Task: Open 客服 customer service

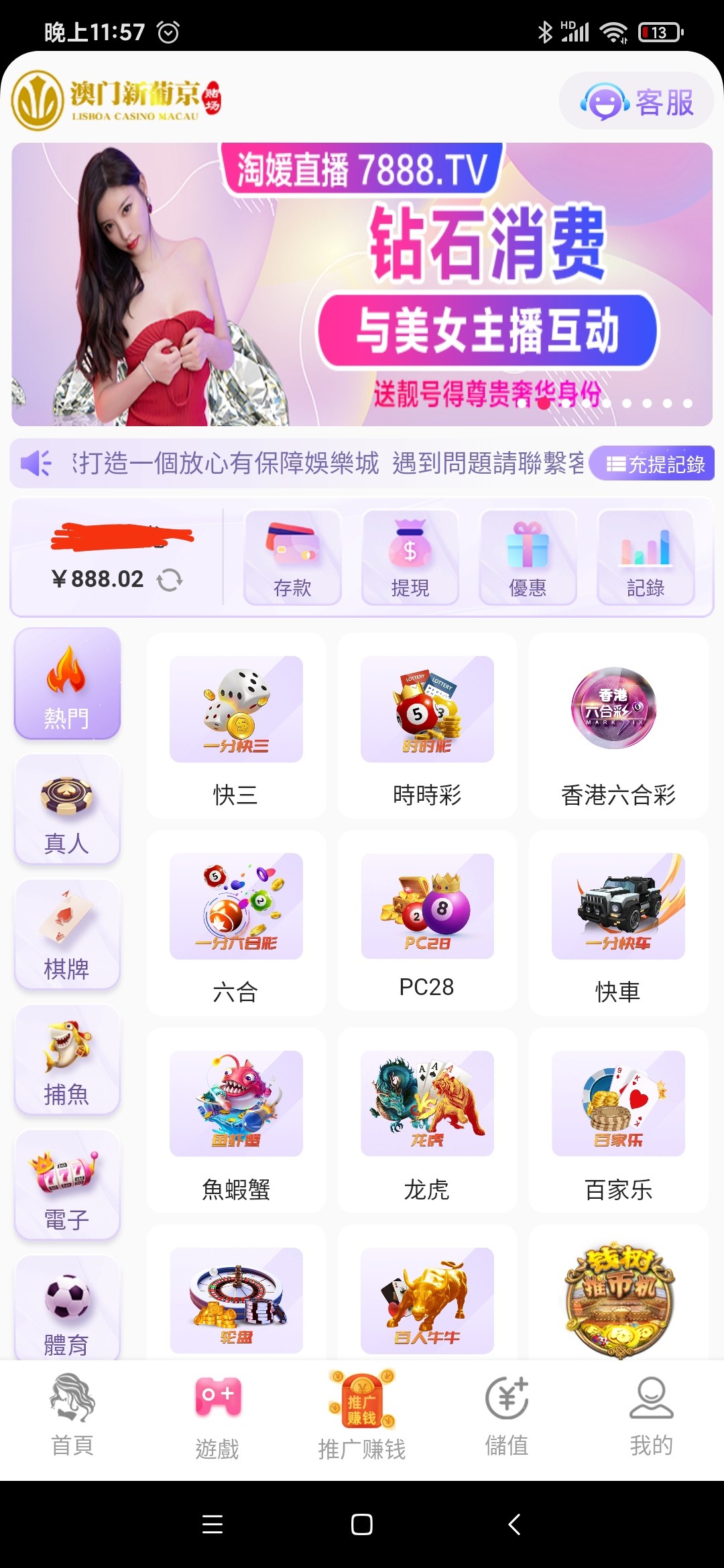Action: (637, 103)
